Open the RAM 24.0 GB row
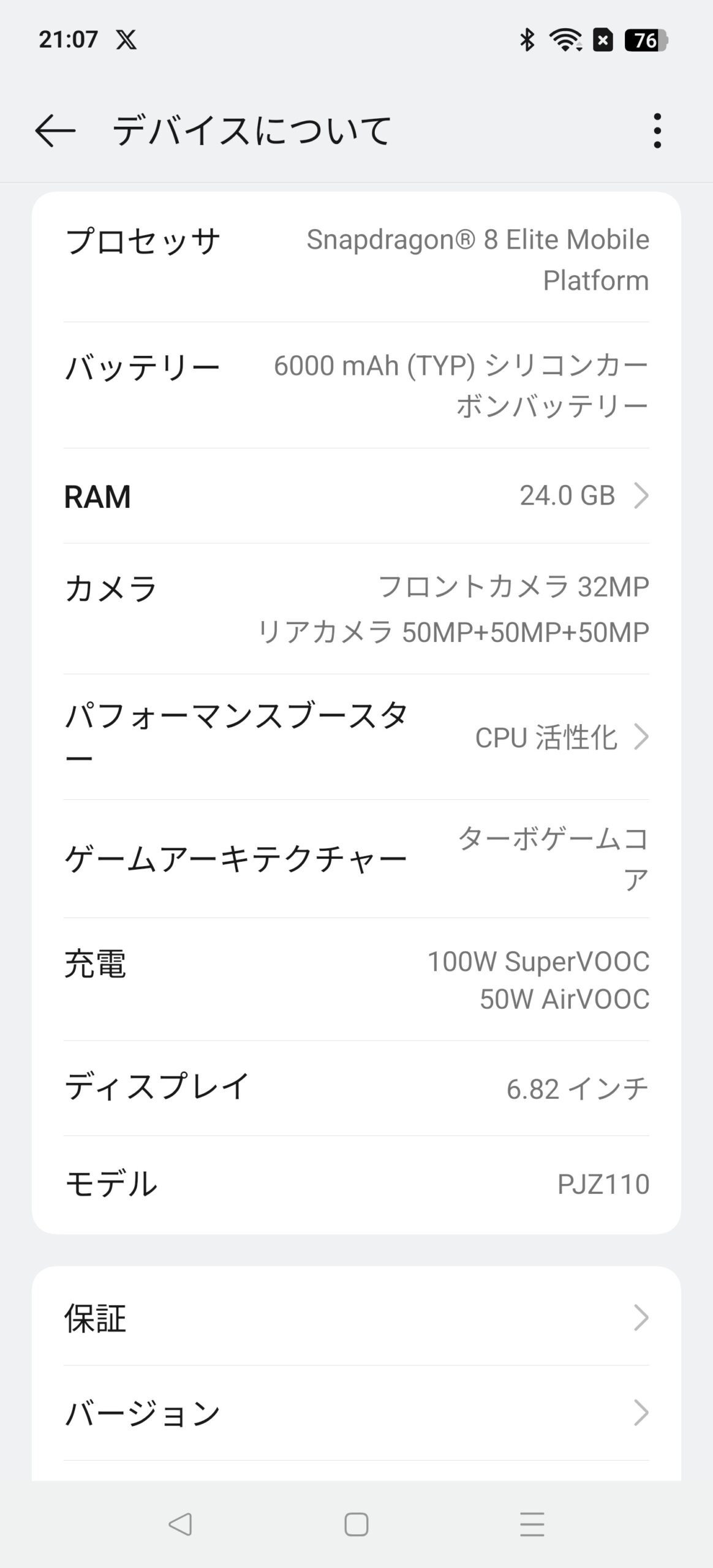The image size is (713, 1568). click(356, 496)
